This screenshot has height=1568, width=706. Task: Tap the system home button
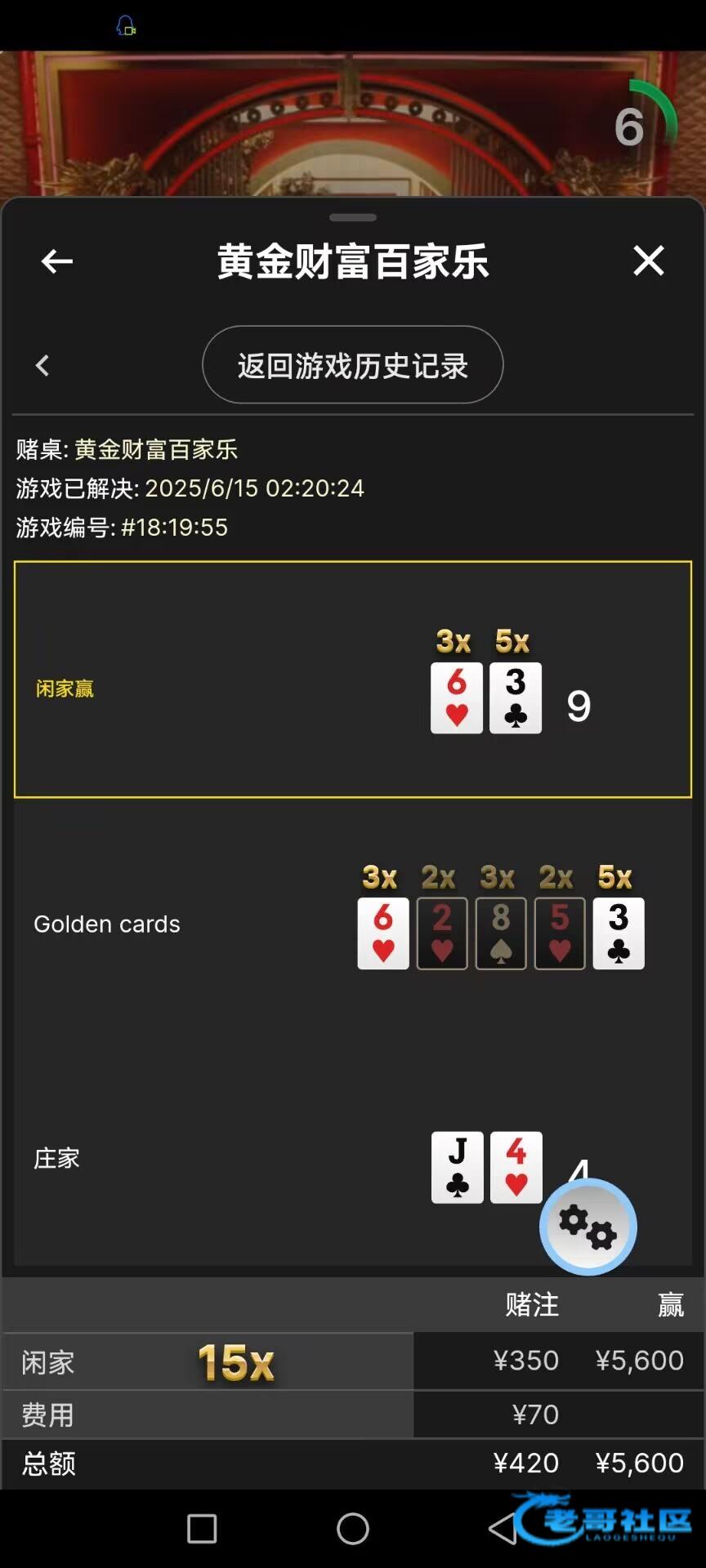coord(353,1529)
